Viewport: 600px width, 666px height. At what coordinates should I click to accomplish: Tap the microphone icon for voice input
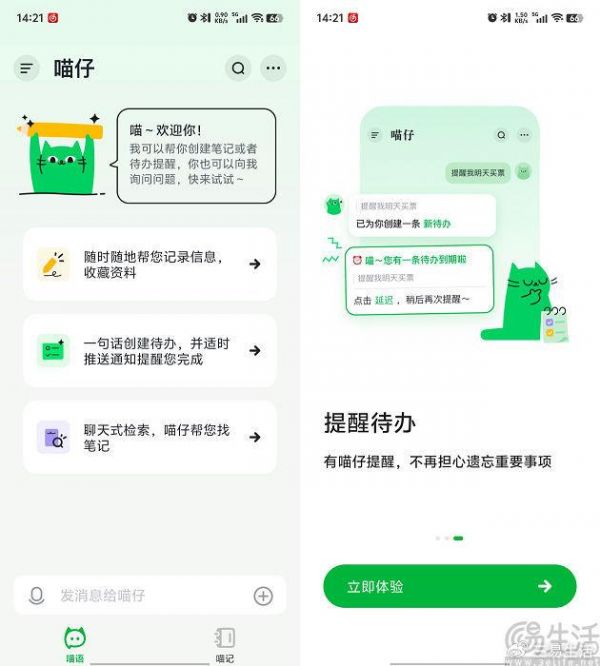tap(37, 596)
